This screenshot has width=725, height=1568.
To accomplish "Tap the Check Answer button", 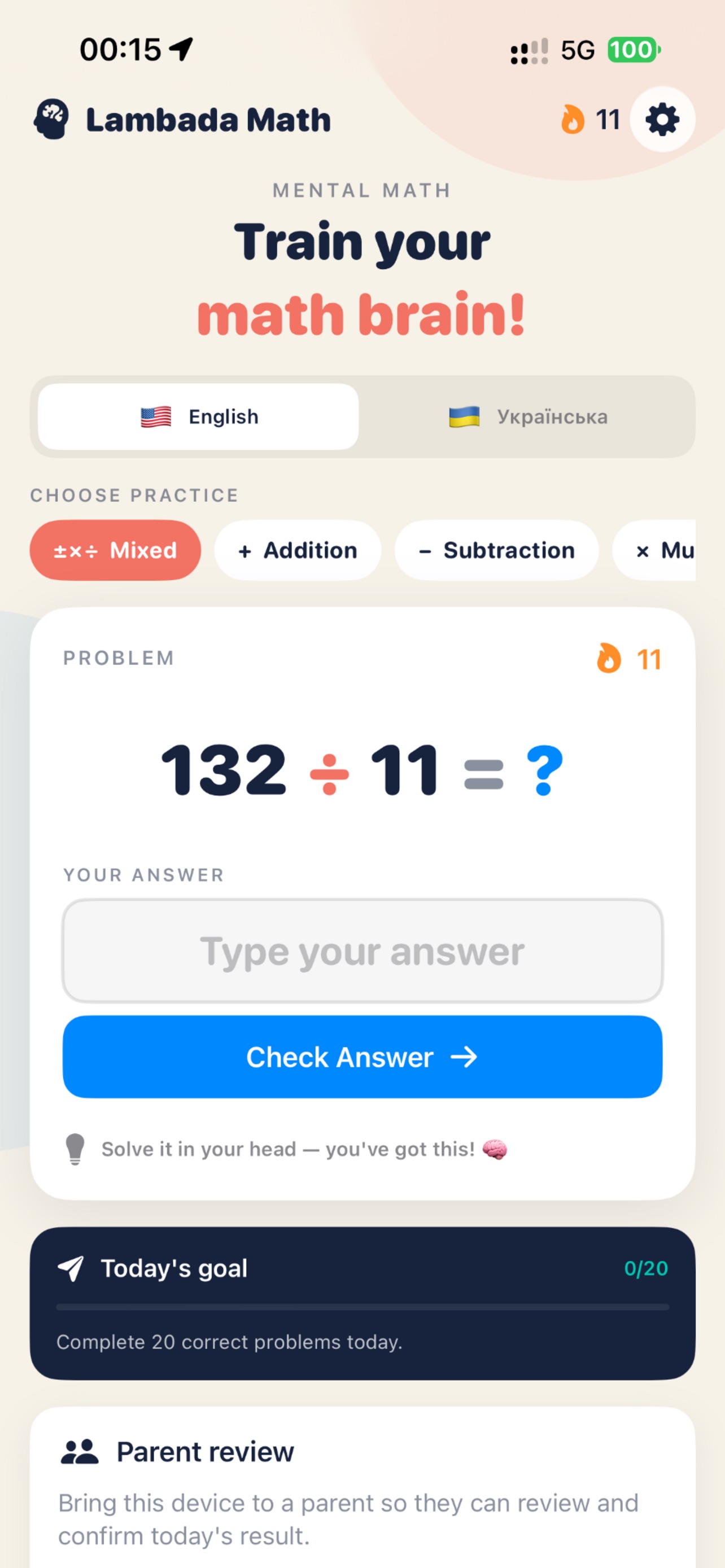I will 363,1057.
